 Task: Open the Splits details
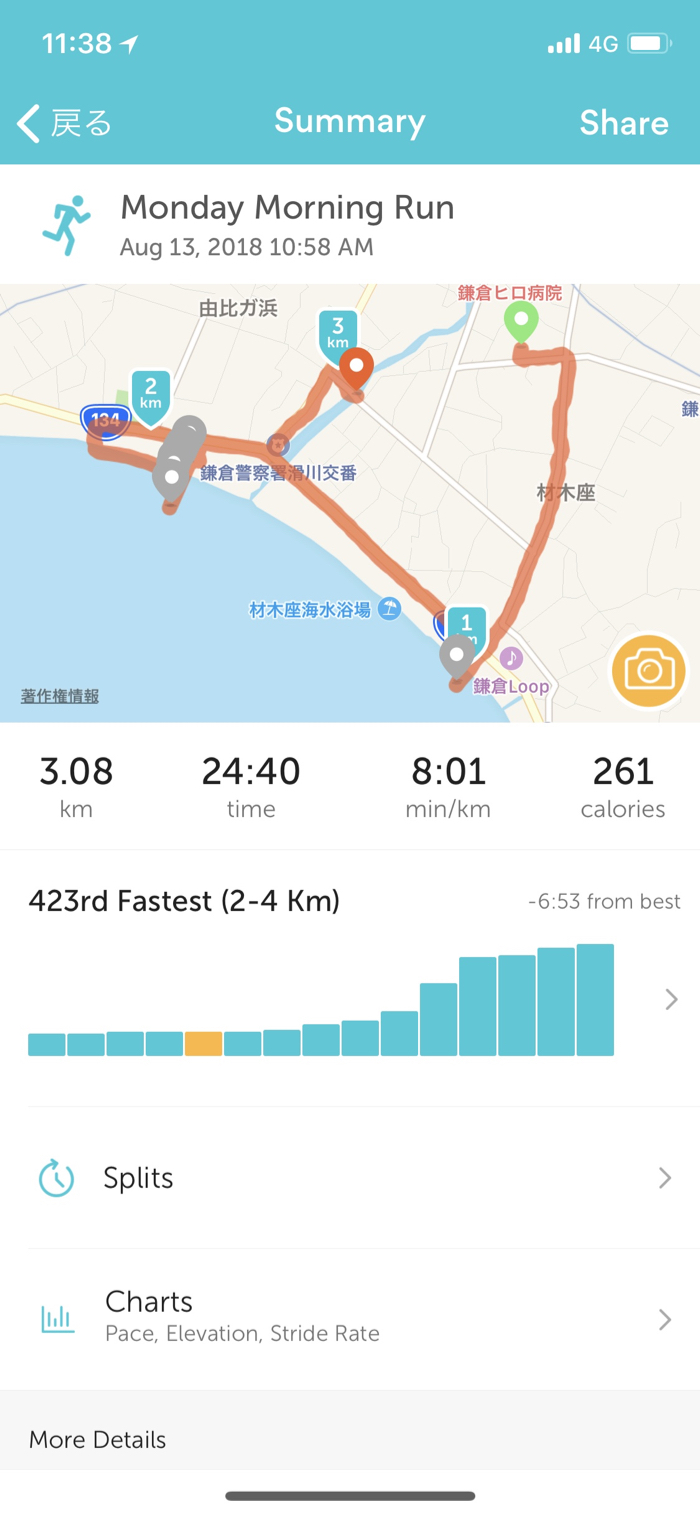[x=350, y=1178]
